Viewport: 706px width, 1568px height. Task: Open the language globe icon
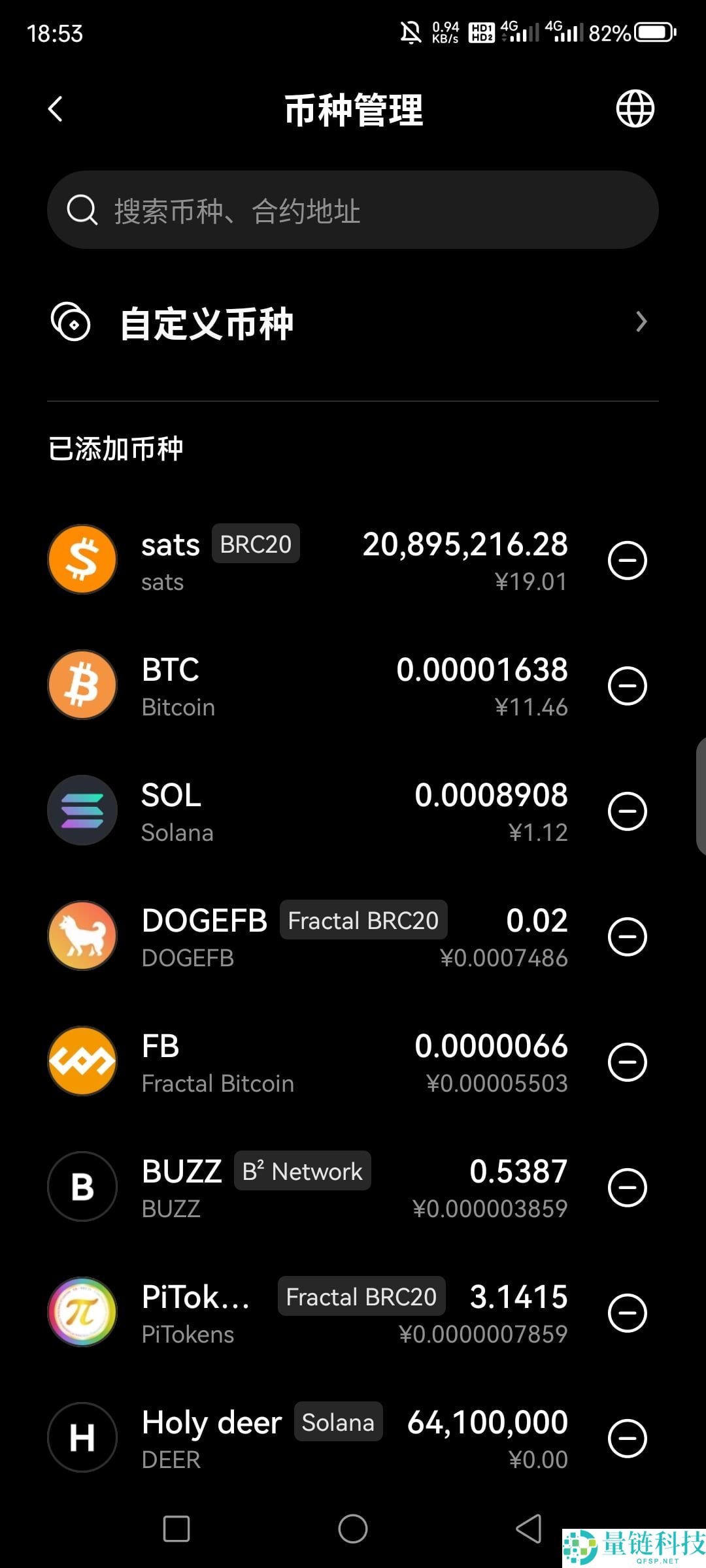click(634, 108)
